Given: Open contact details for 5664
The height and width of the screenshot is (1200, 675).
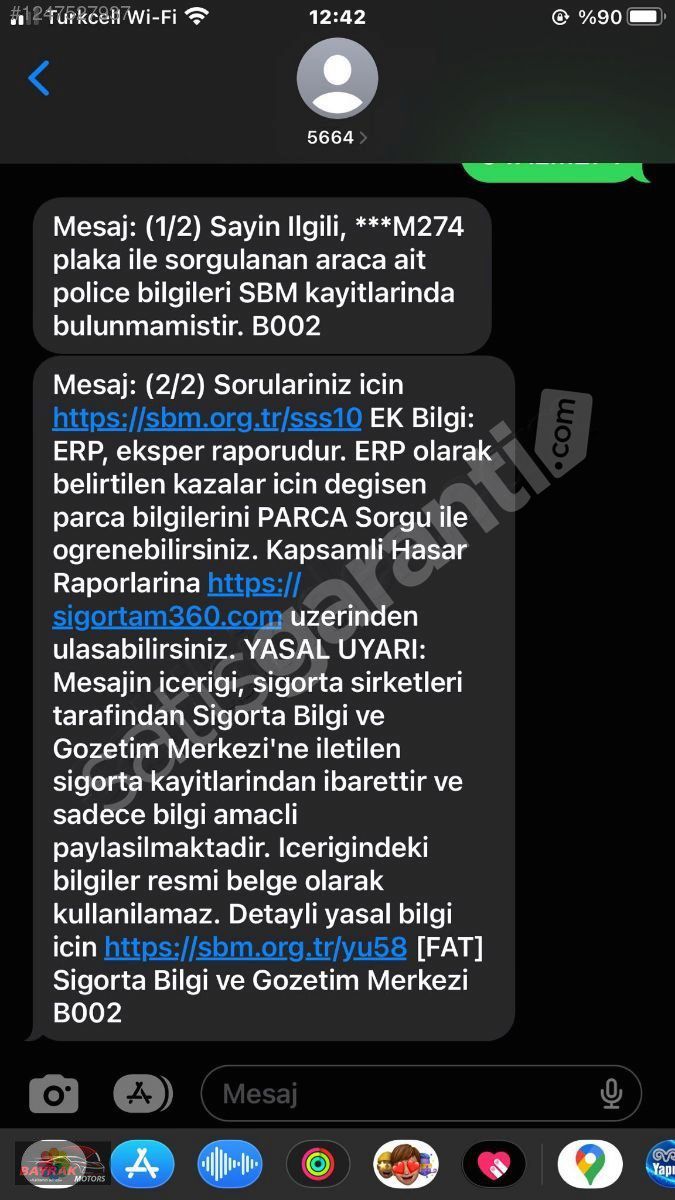Looking at the screenshot, I should click(x=337, y=92).
